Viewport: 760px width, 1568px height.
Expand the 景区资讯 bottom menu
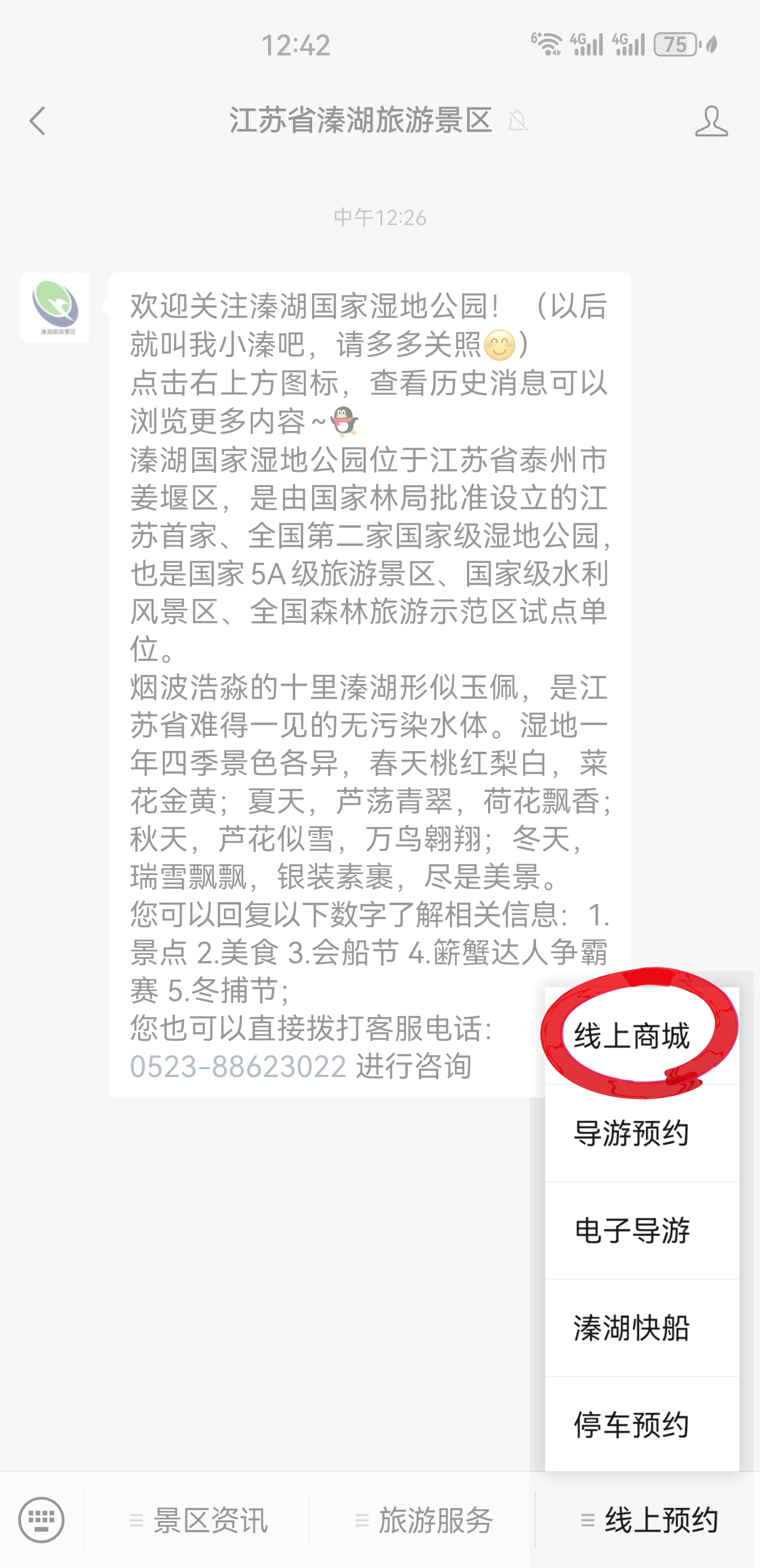(x=198, y=1520)
